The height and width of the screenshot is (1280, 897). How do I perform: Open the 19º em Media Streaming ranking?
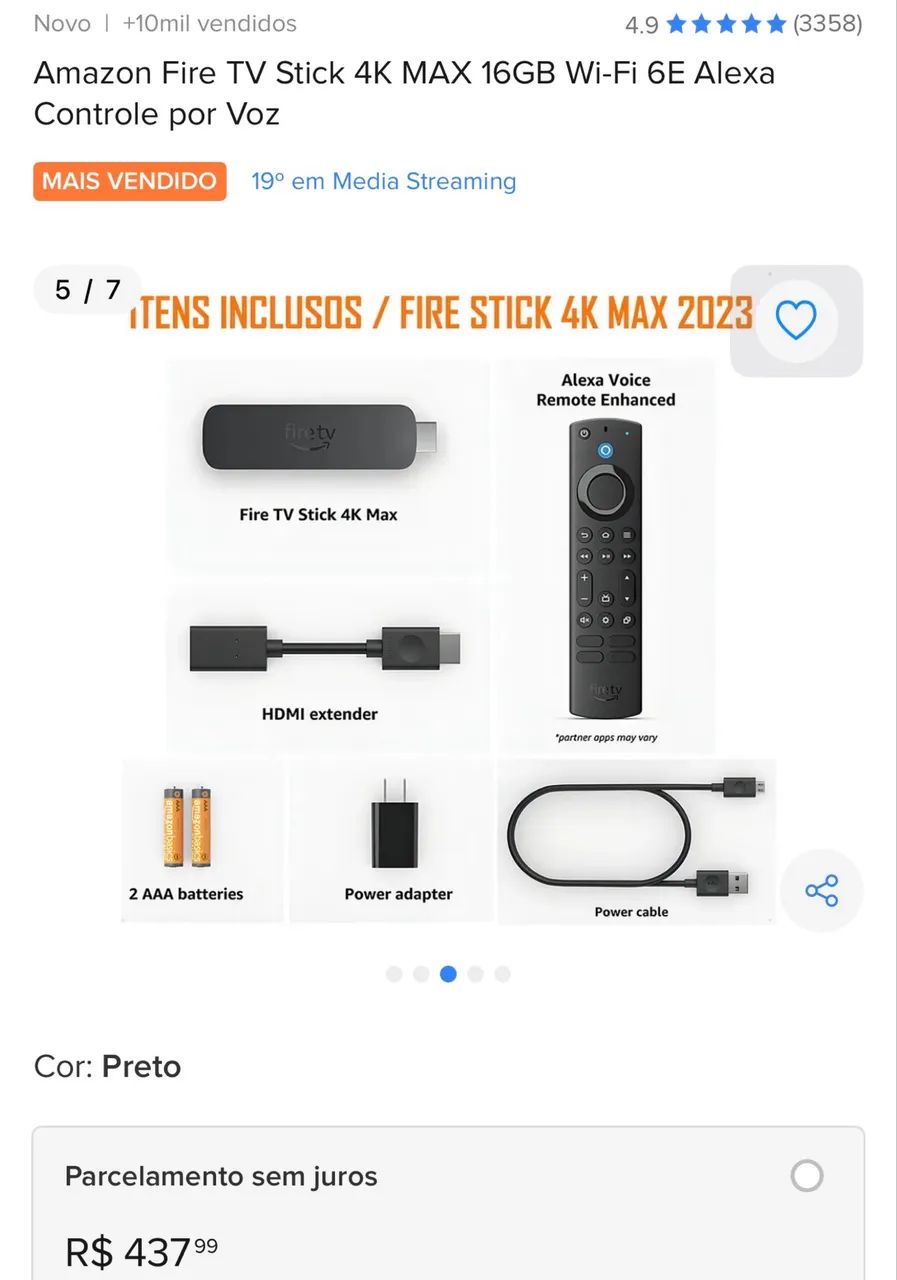click(x=384, y=181)
